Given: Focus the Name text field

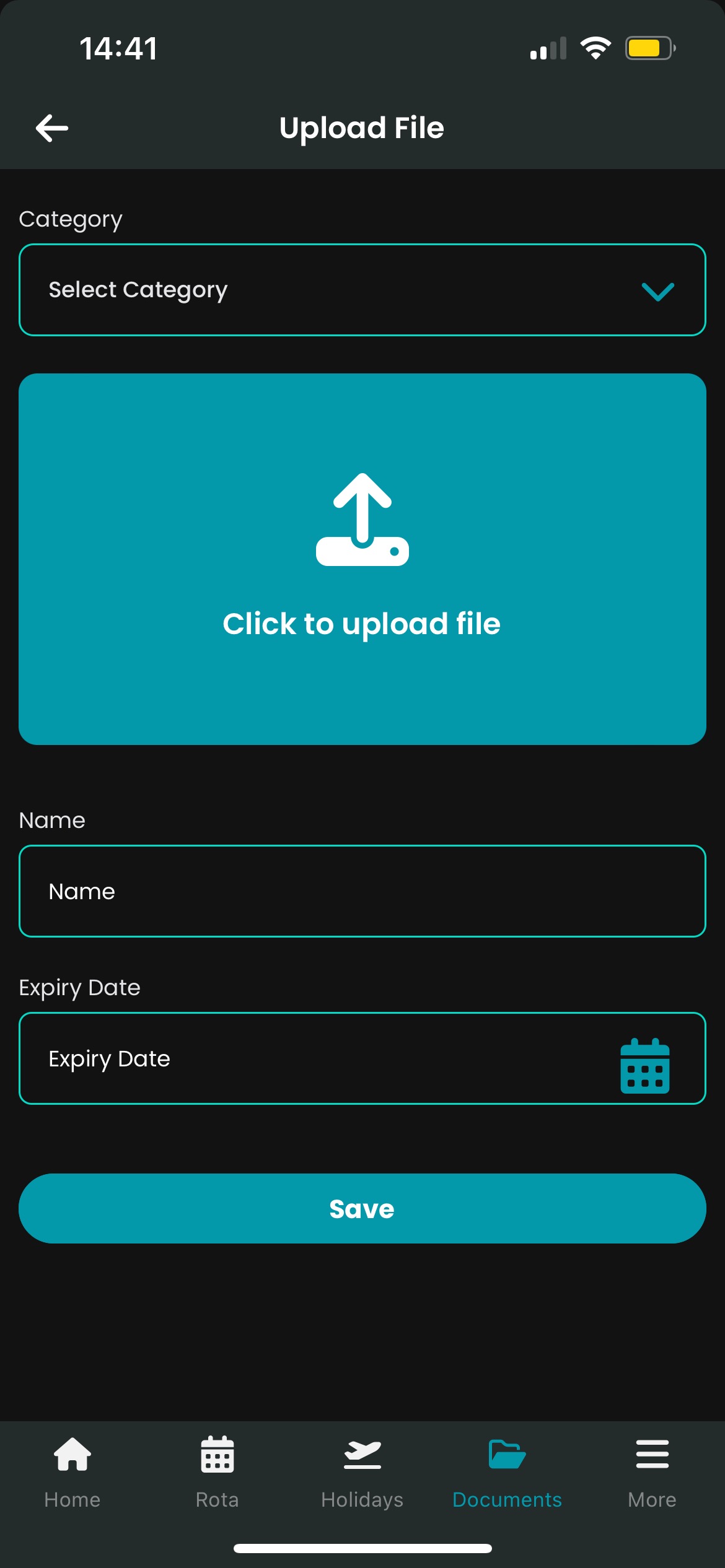Looking at the screenshot, I should click(362, 891).
